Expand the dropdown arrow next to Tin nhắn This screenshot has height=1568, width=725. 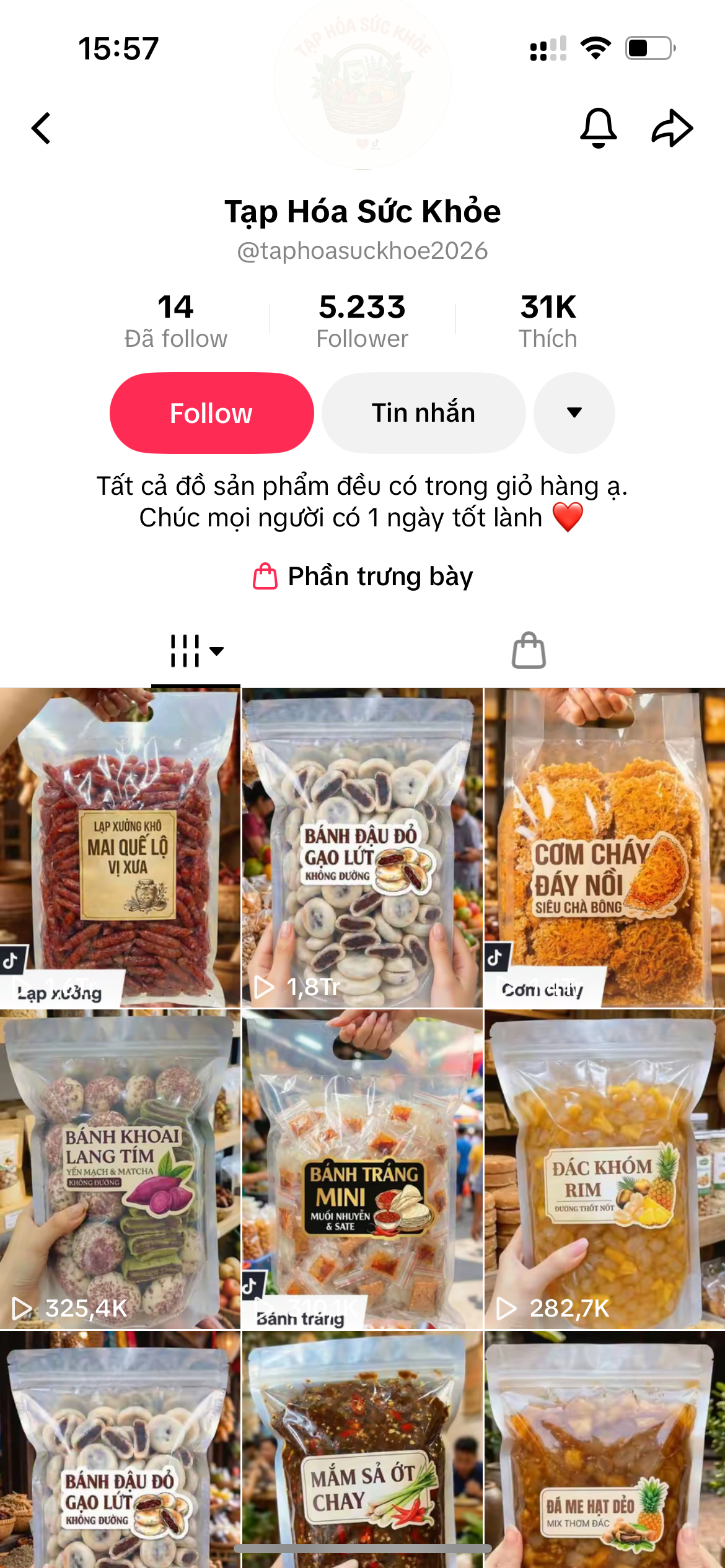tap(574, 413)
